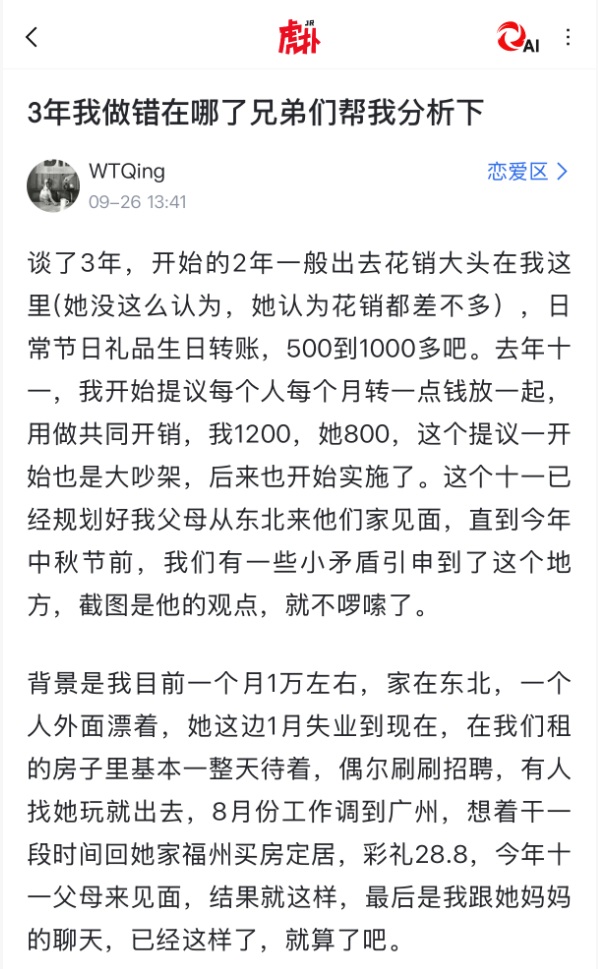Open the 恋爱区 section link

[x=527, y=171]
